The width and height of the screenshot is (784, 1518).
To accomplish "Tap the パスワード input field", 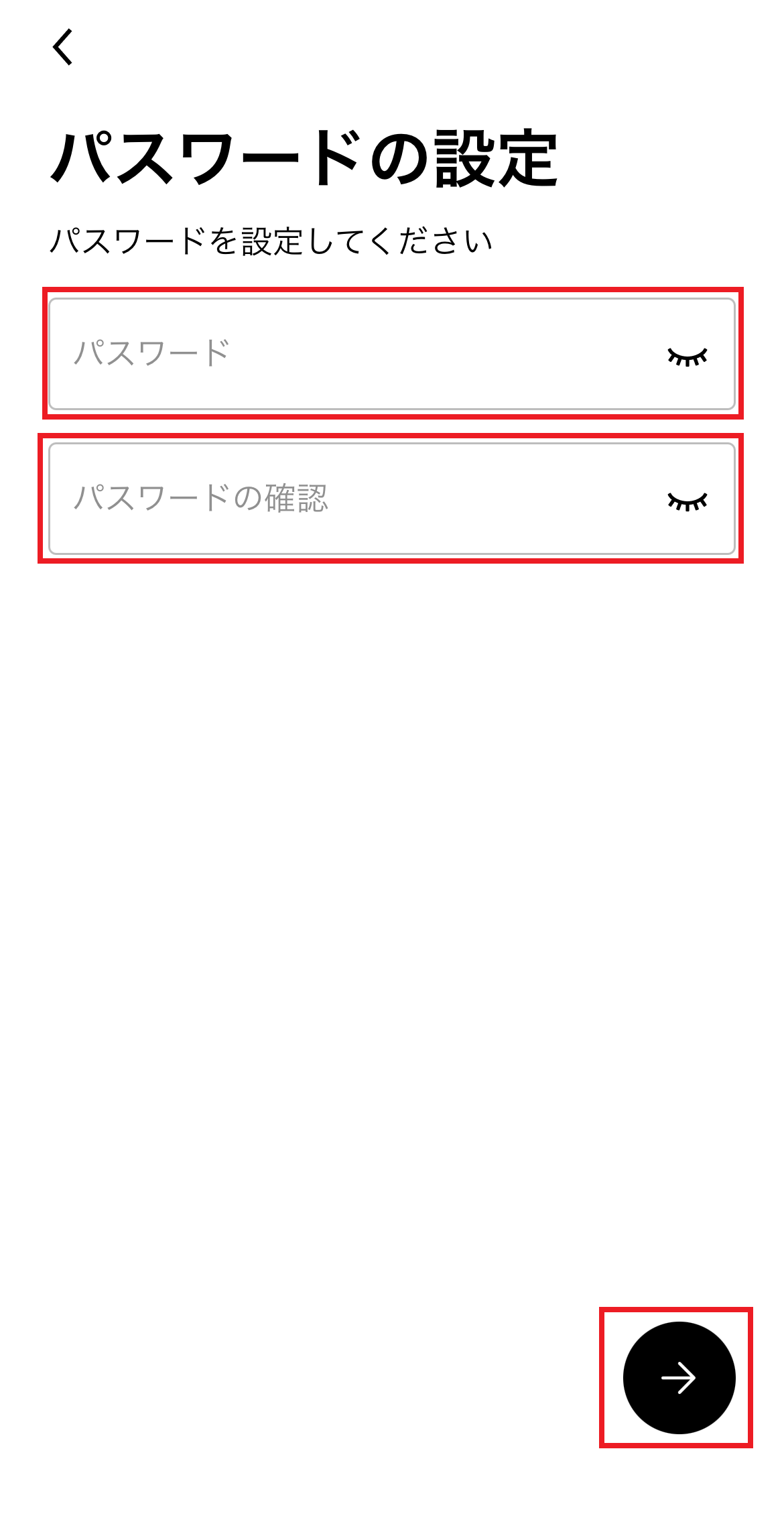I will [x=392, y=354].
